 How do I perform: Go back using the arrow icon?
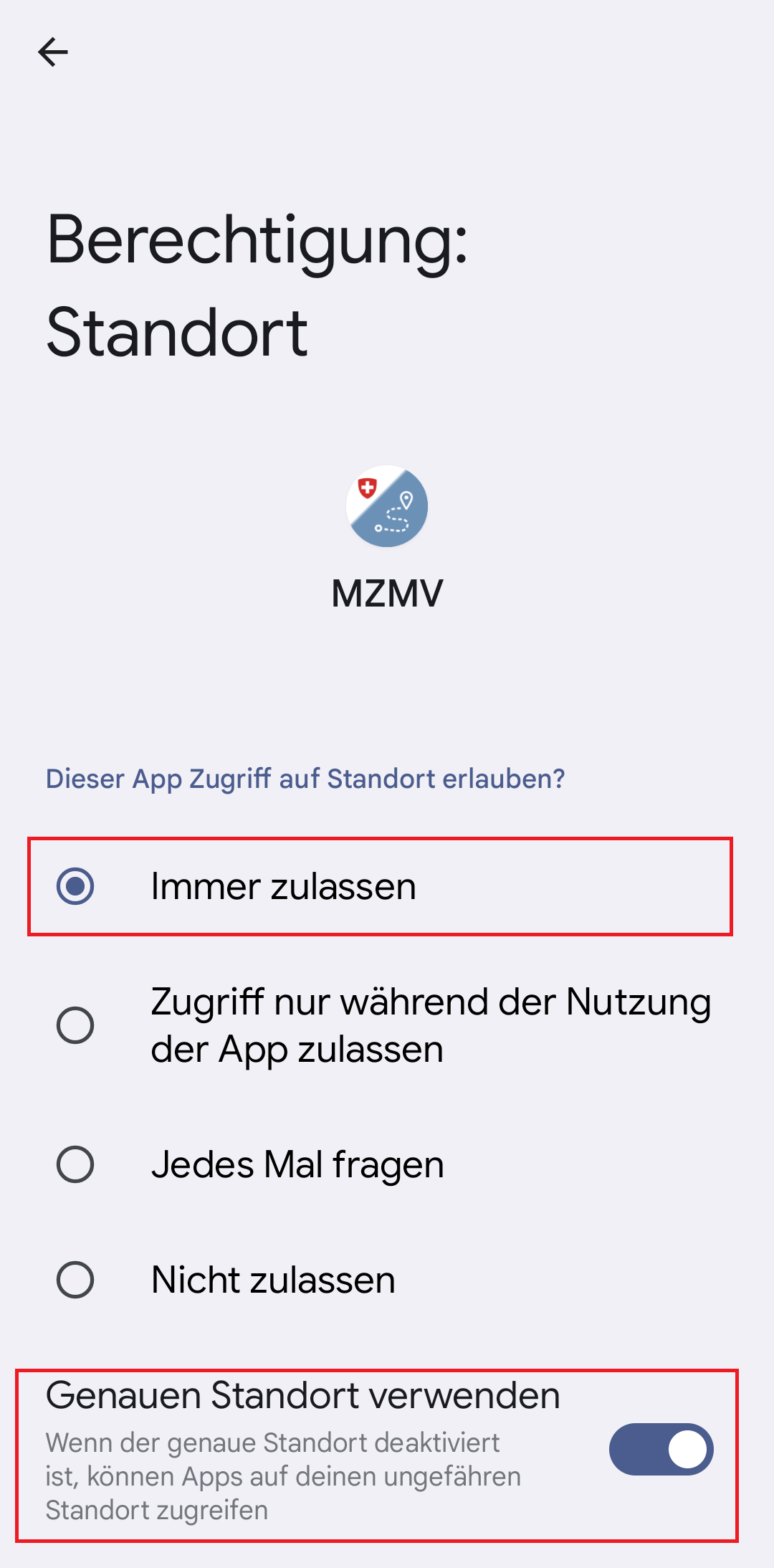click(53, 52)
